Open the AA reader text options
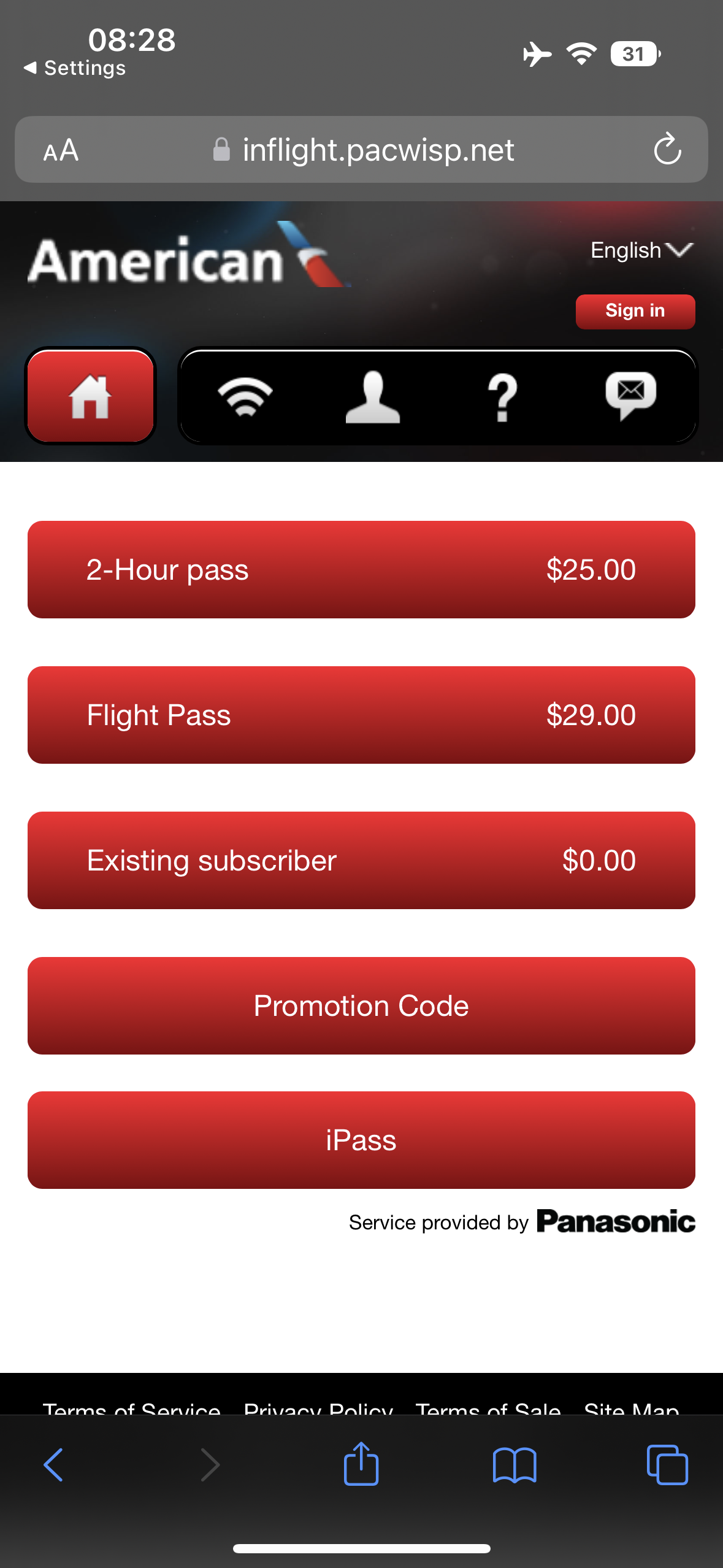The width and height of the screenshot is (723, 1568). click(61, 150)
